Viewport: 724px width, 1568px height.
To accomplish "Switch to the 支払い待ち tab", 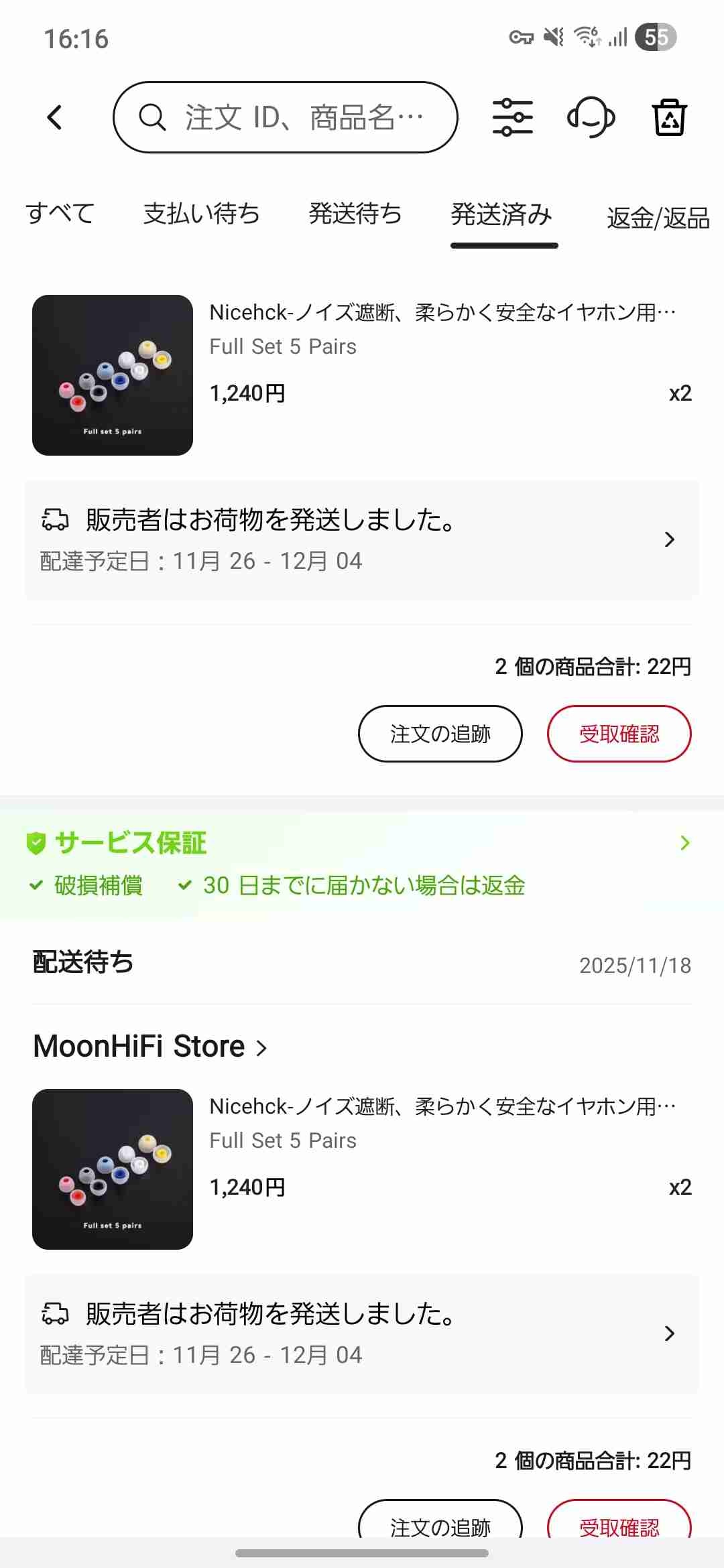I will (x=201, y=214).
